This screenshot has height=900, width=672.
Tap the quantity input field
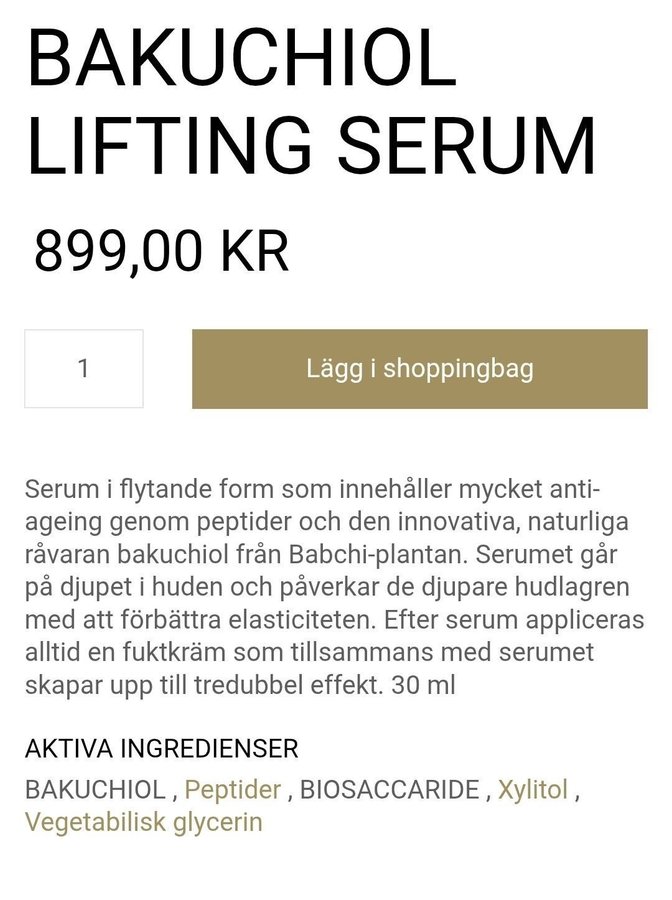84,369
